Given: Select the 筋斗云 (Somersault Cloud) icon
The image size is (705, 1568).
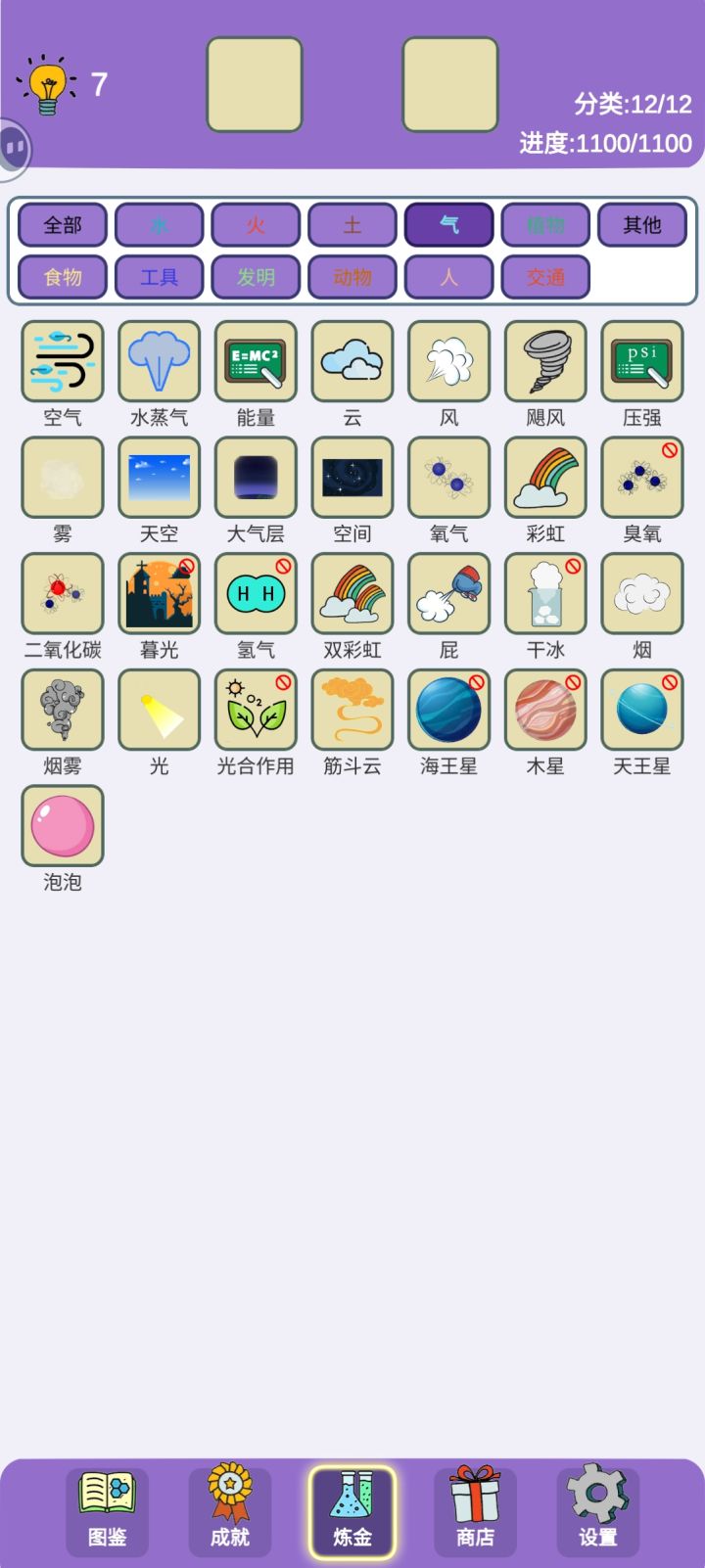Looking at the screenshot, I should pyautogui.click(x=352, y=709).
